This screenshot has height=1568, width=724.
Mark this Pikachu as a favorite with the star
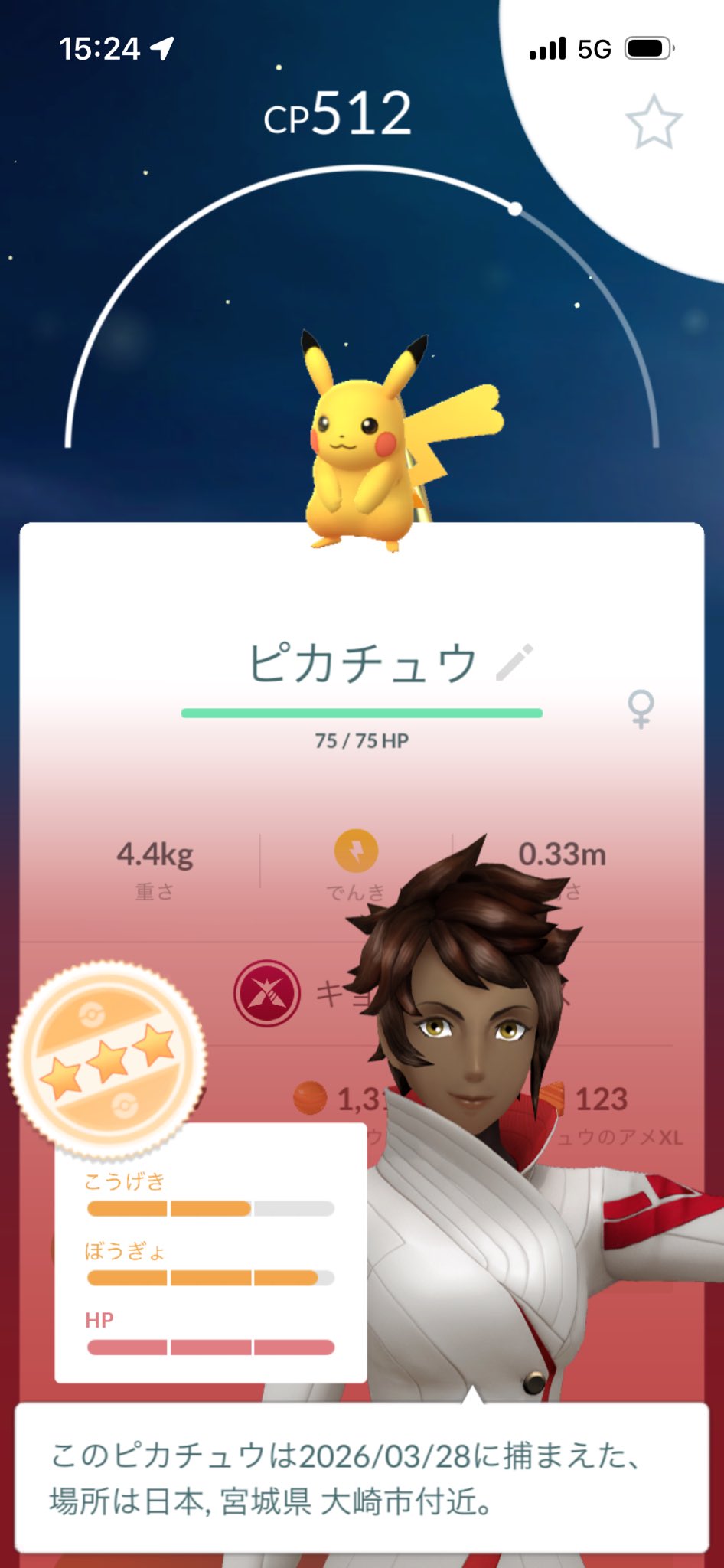point(654,122)
